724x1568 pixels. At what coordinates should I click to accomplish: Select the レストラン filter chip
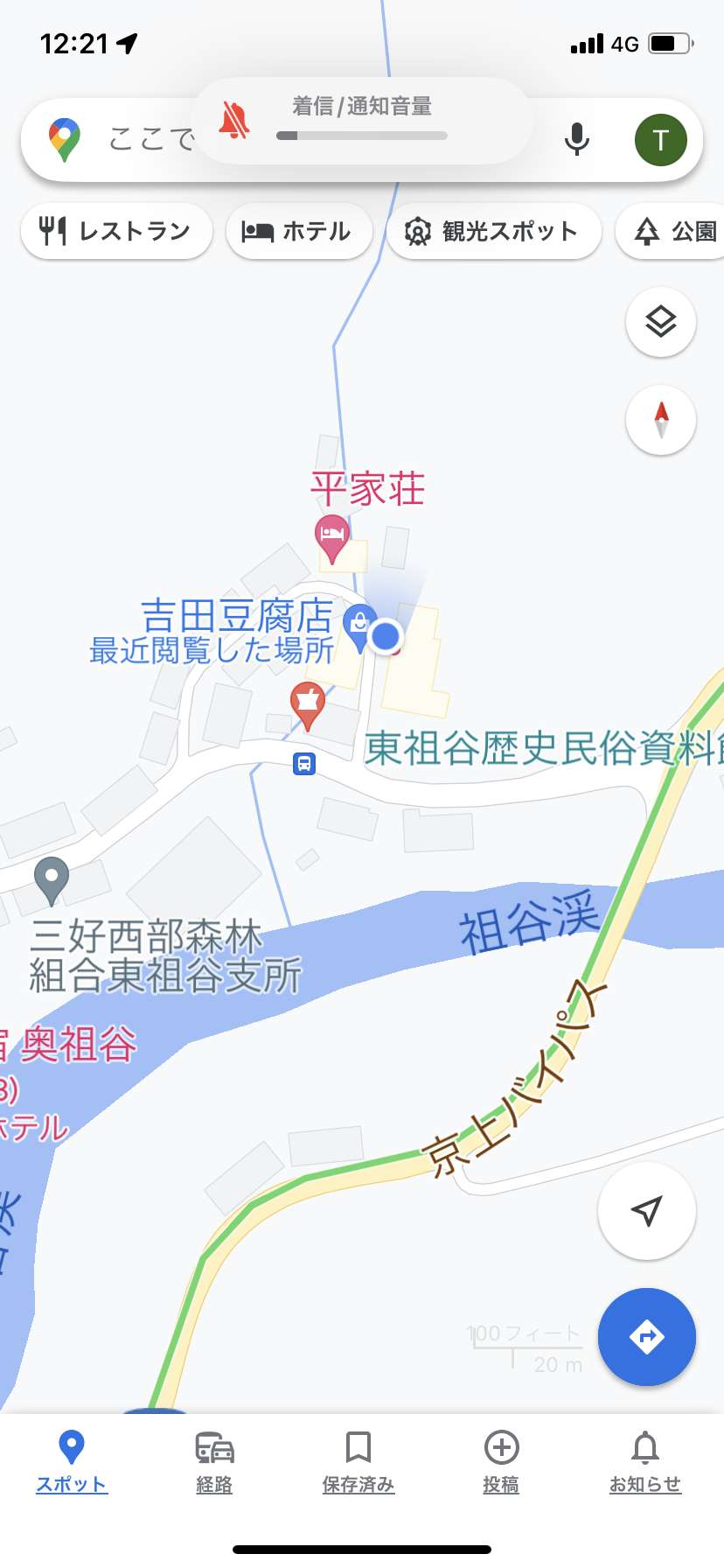point(116,231)
